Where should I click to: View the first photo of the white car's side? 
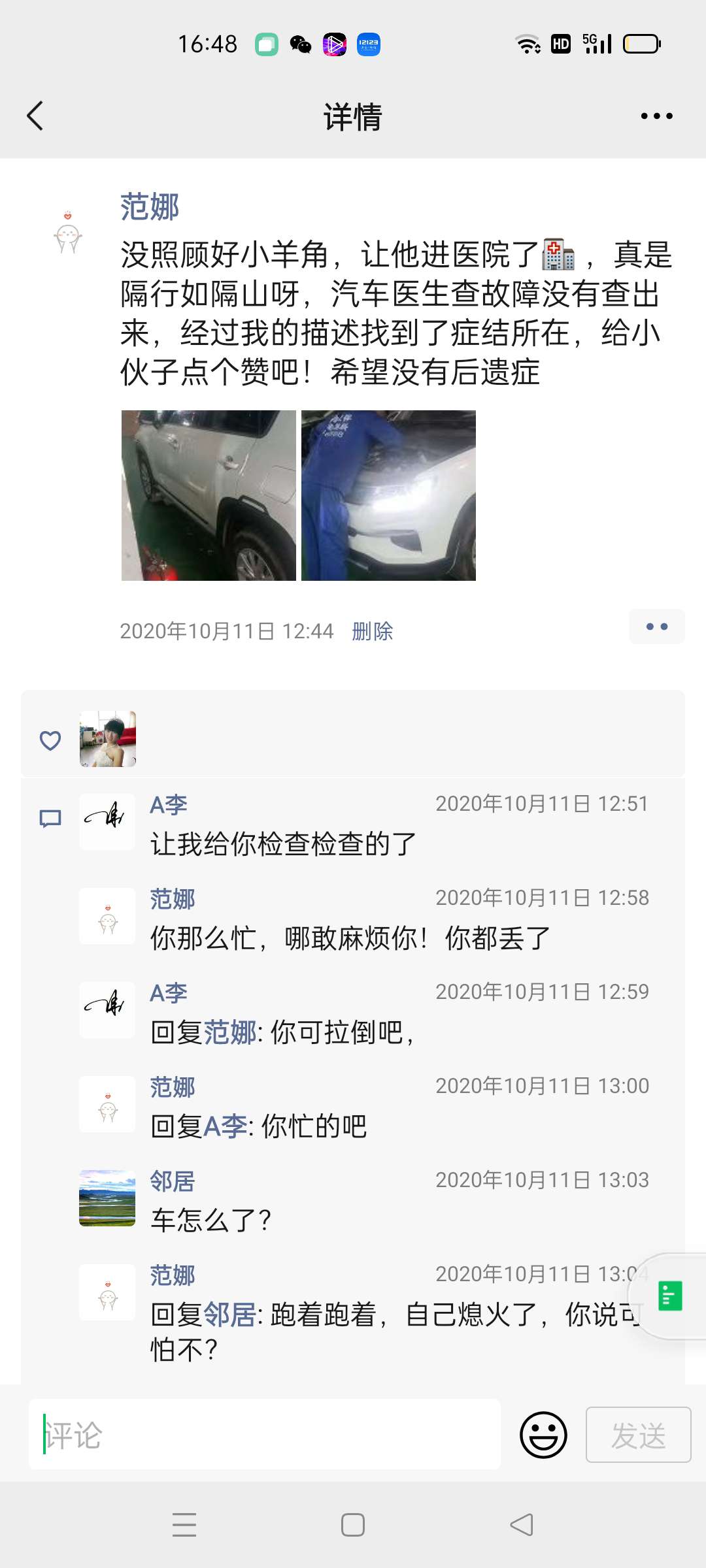(209, 495)
